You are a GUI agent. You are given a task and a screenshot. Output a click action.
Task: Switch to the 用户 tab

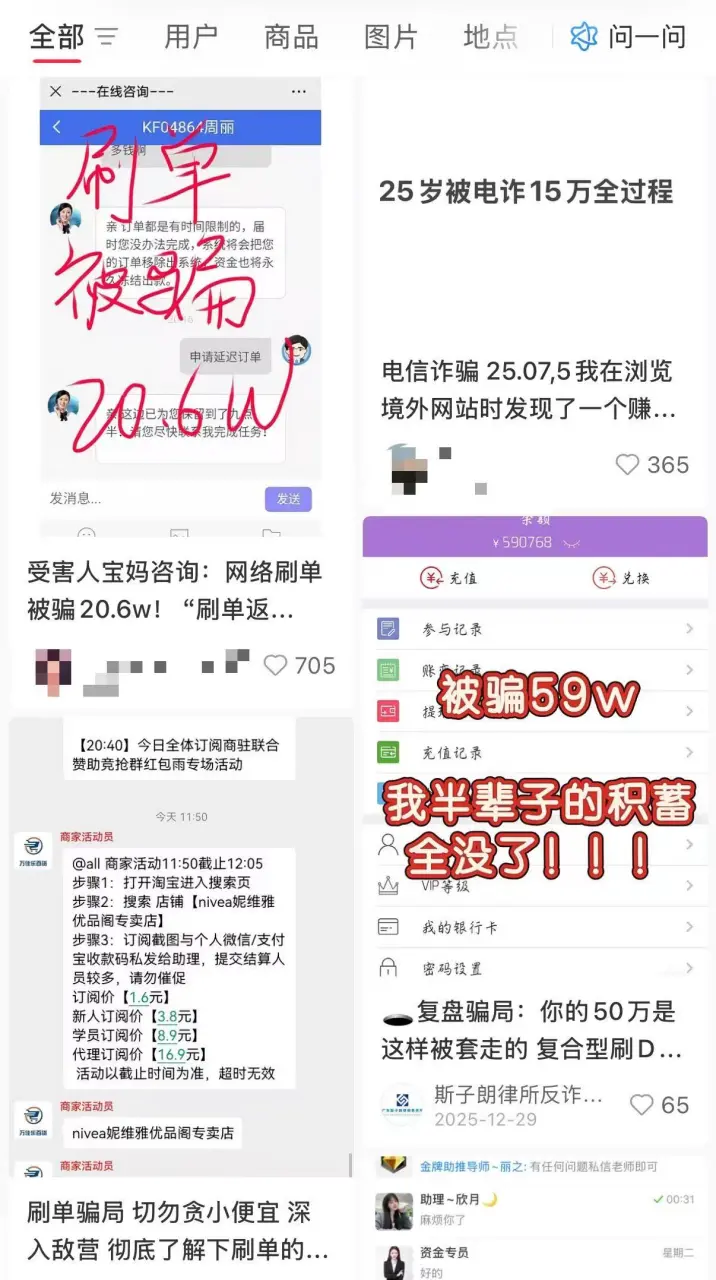[x=190, y=38]
